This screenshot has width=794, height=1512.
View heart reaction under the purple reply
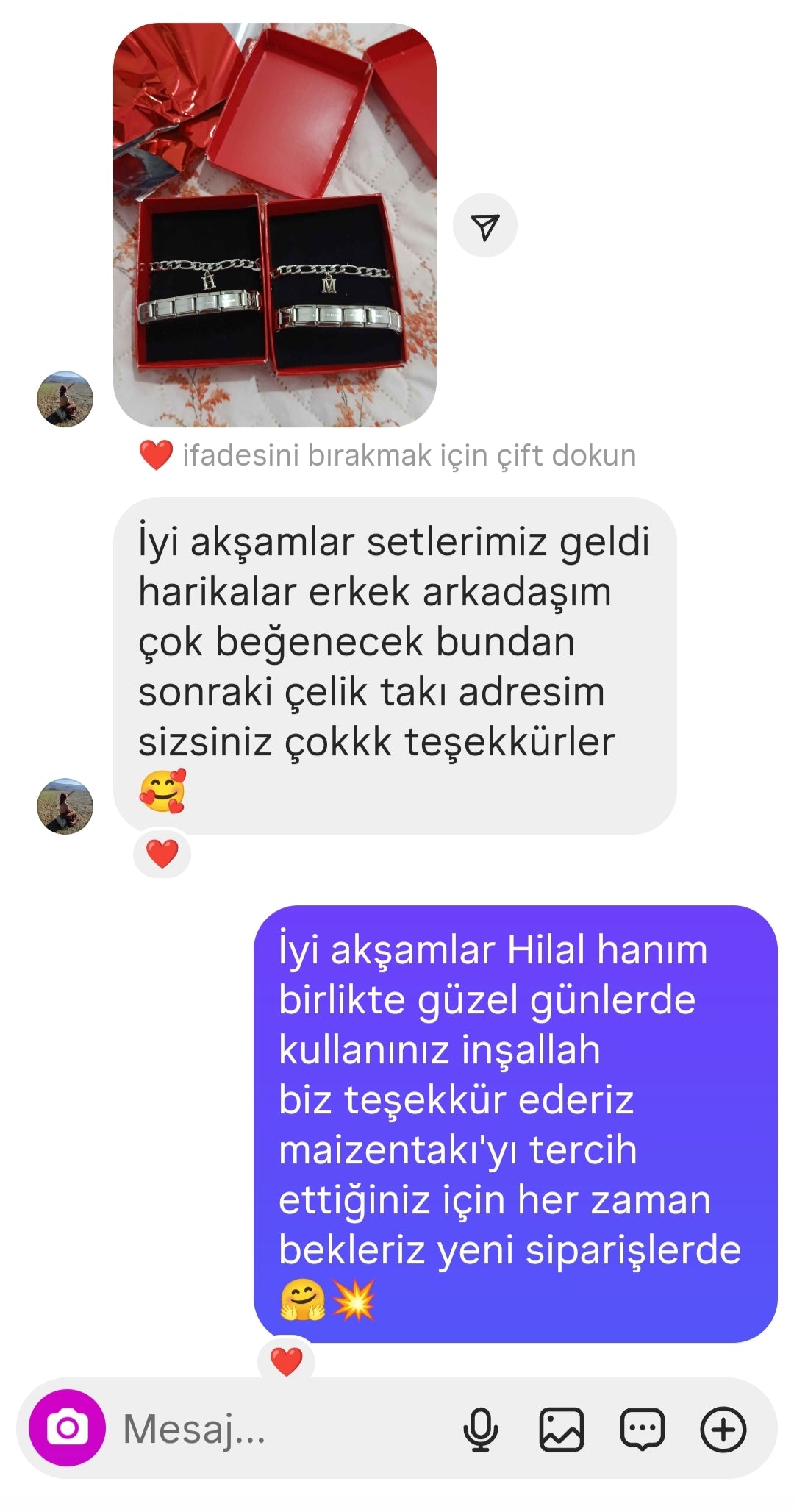click(x=287, y=1361)
